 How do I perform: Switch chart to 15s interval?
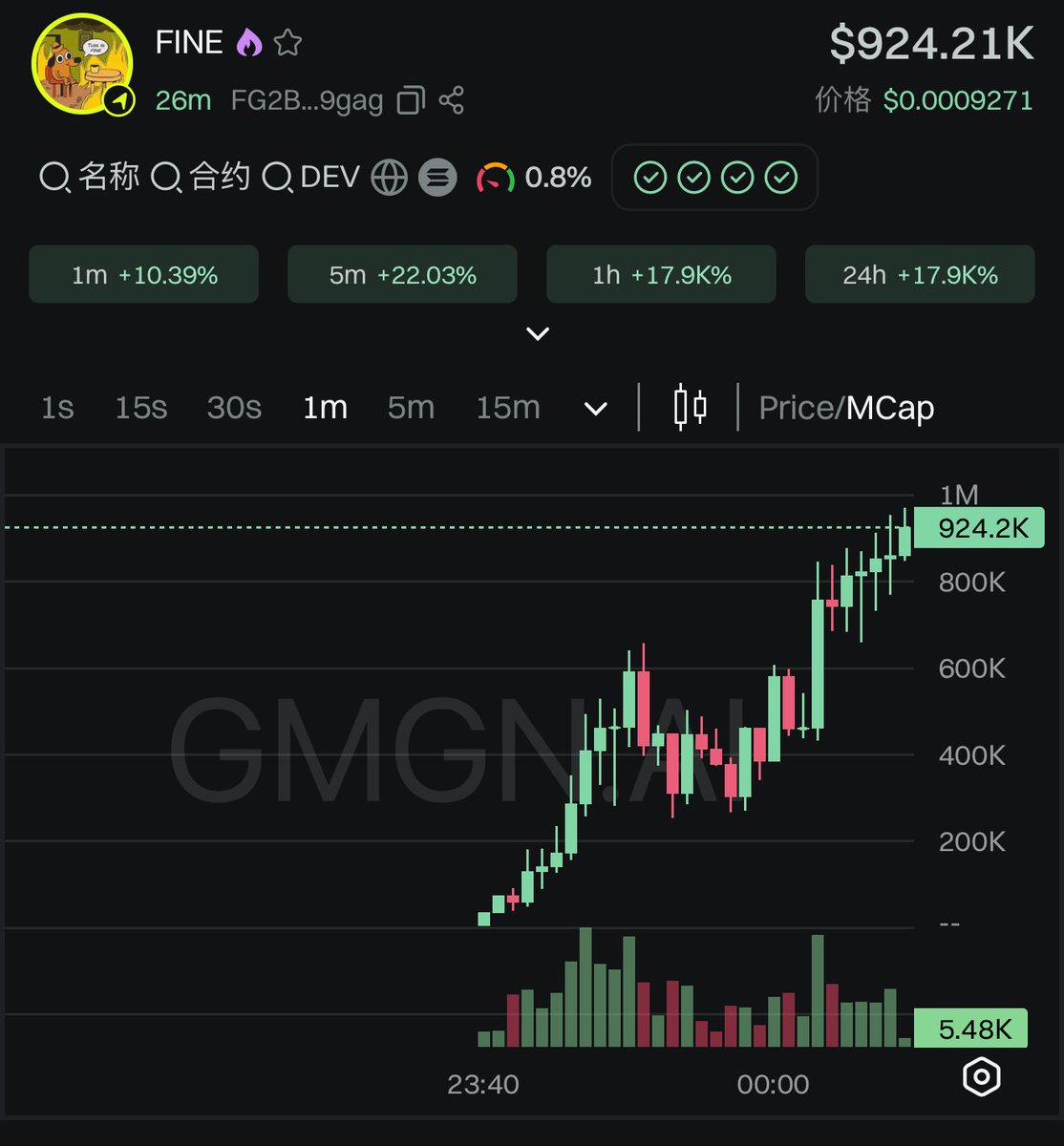coord(140,408)
